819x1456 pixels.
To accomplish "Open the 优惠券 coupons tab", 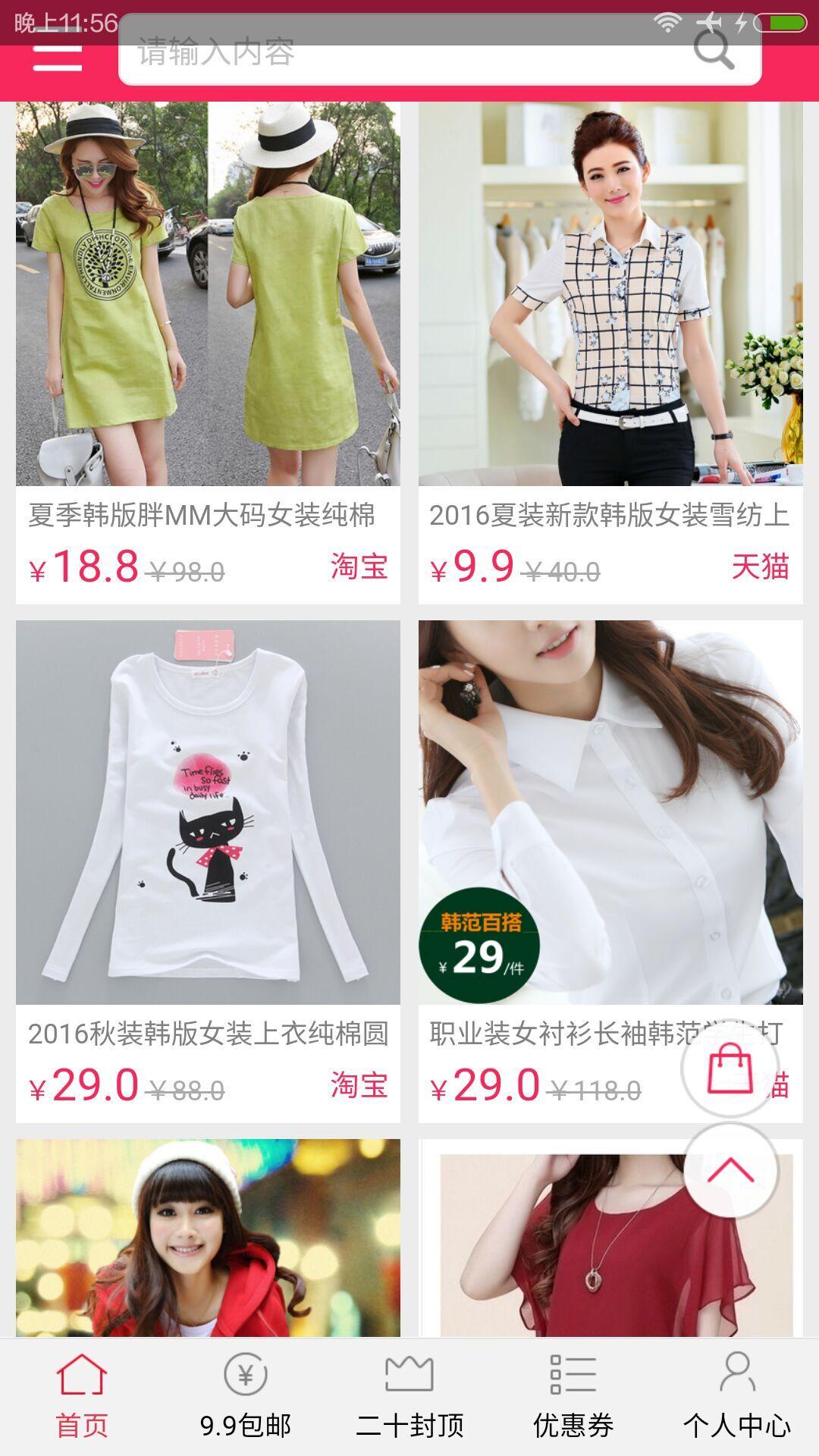I will point(573,1397).
